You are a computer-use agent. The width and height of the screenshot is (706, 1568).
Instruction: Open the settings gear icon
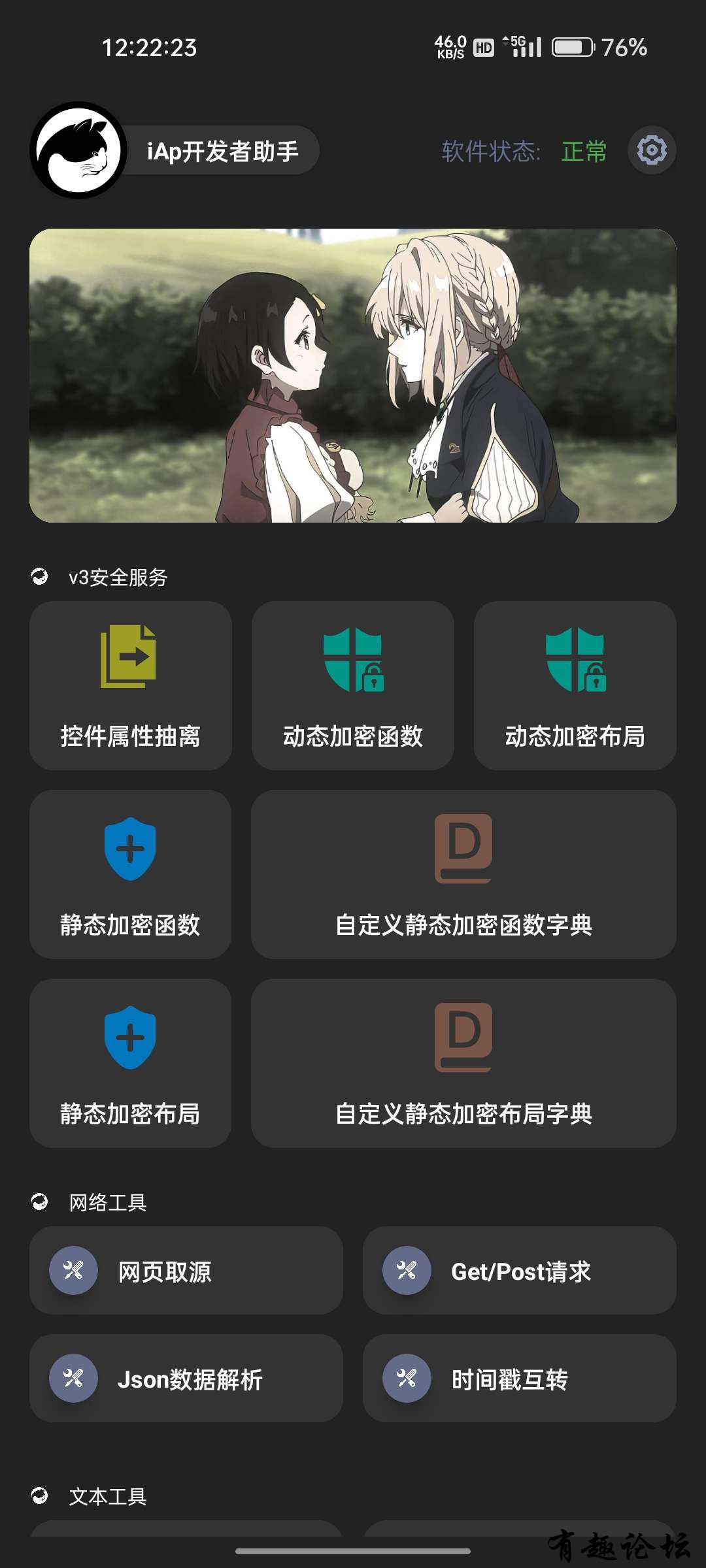coord(652,150)
